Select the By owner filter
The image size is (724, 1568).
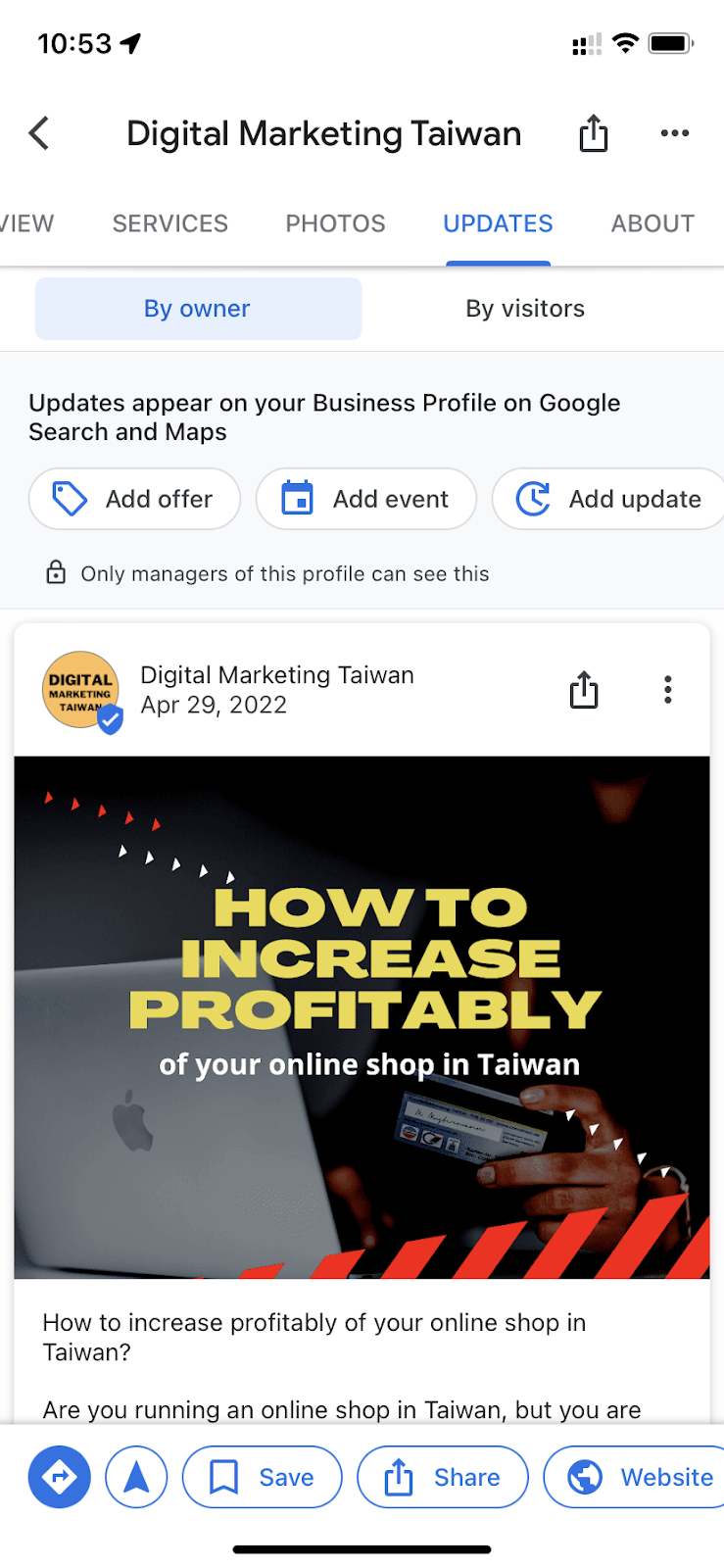pyautogui.click(x=198, y=309)
